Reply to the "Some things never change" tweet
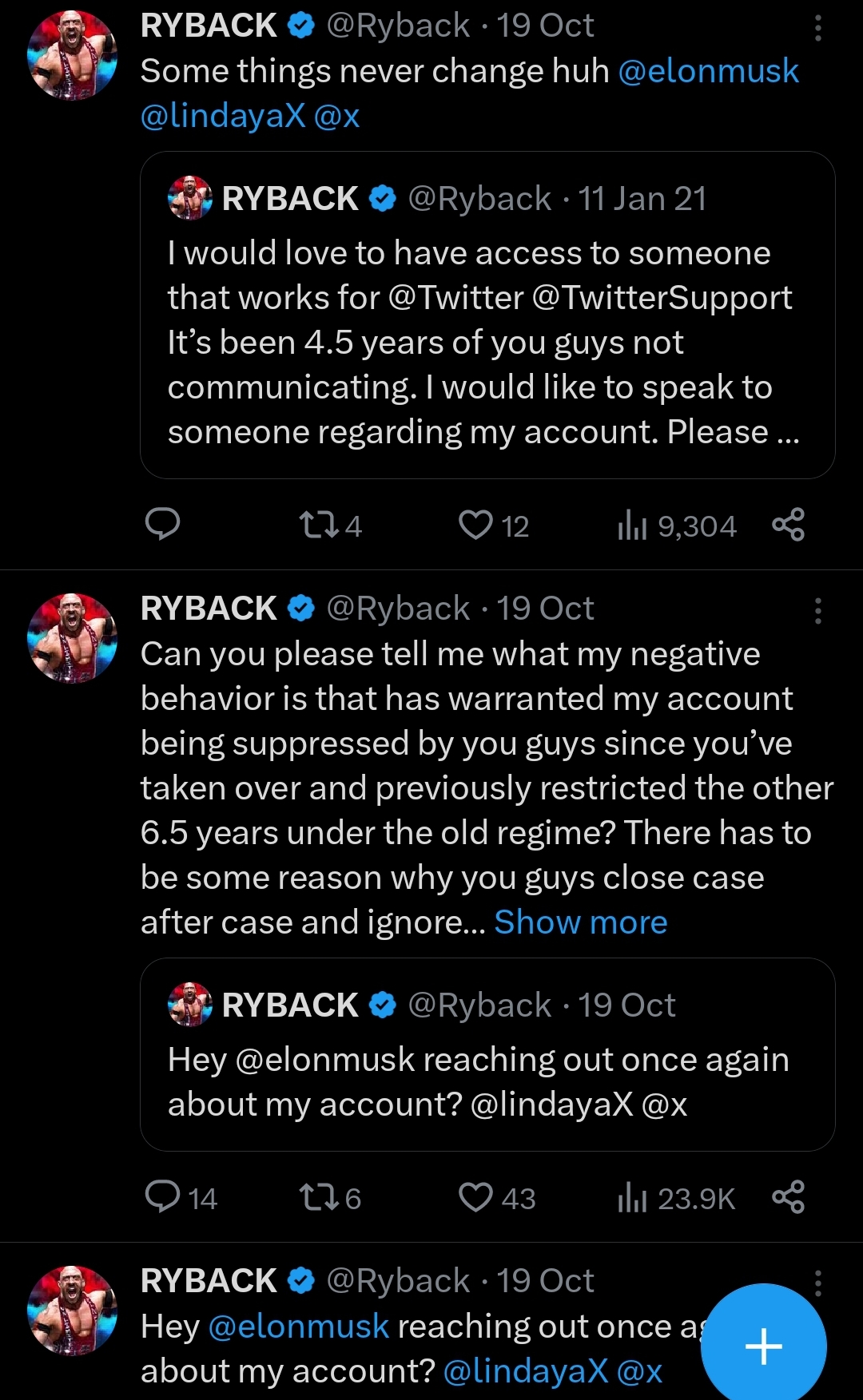The height and width of the screenshot is (1400, 863). point(162,525)
